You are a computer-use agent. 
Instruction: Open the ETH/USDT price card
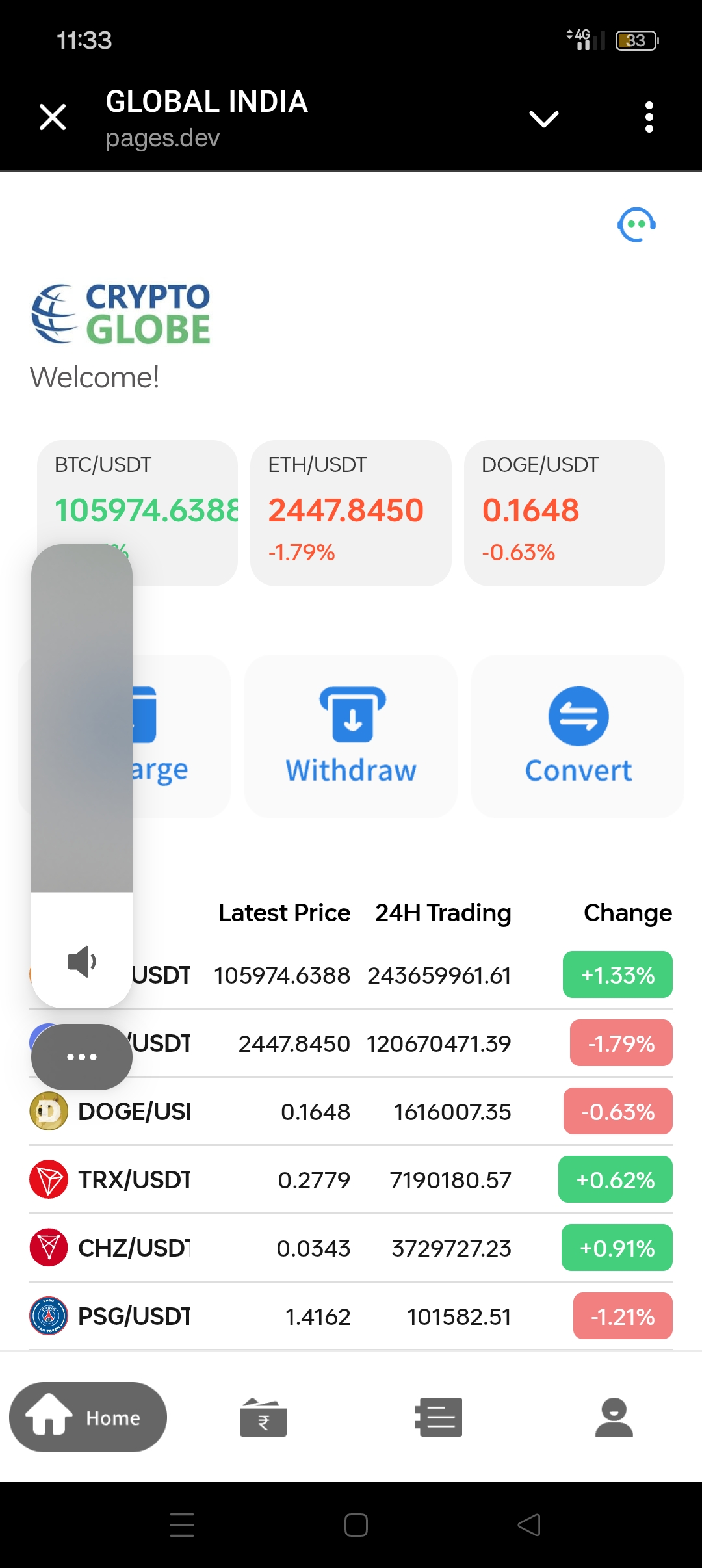(x=350, y=512)
